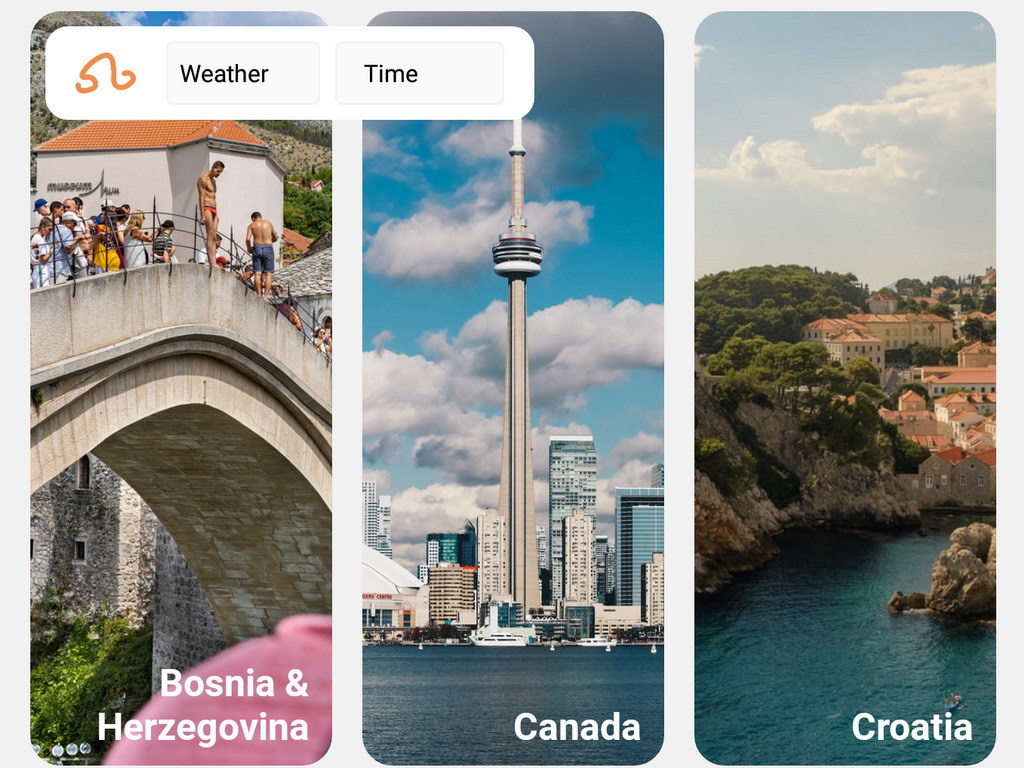This screenshot has height=768, width=1024.
Task: Open the Weather option
Action: (x=242, y=73)
